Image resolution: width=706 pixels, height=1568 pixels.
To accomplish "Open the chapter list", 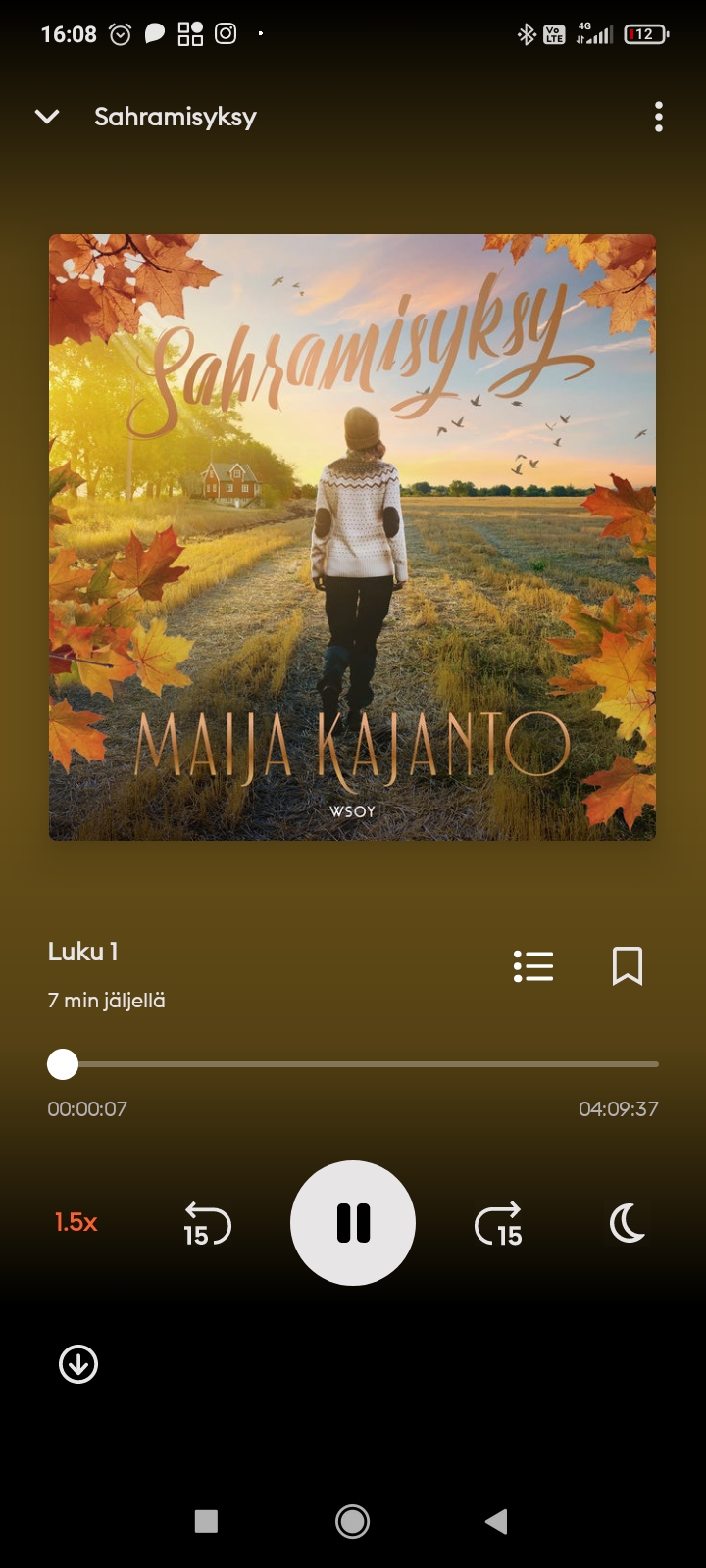I will (533, 966).
